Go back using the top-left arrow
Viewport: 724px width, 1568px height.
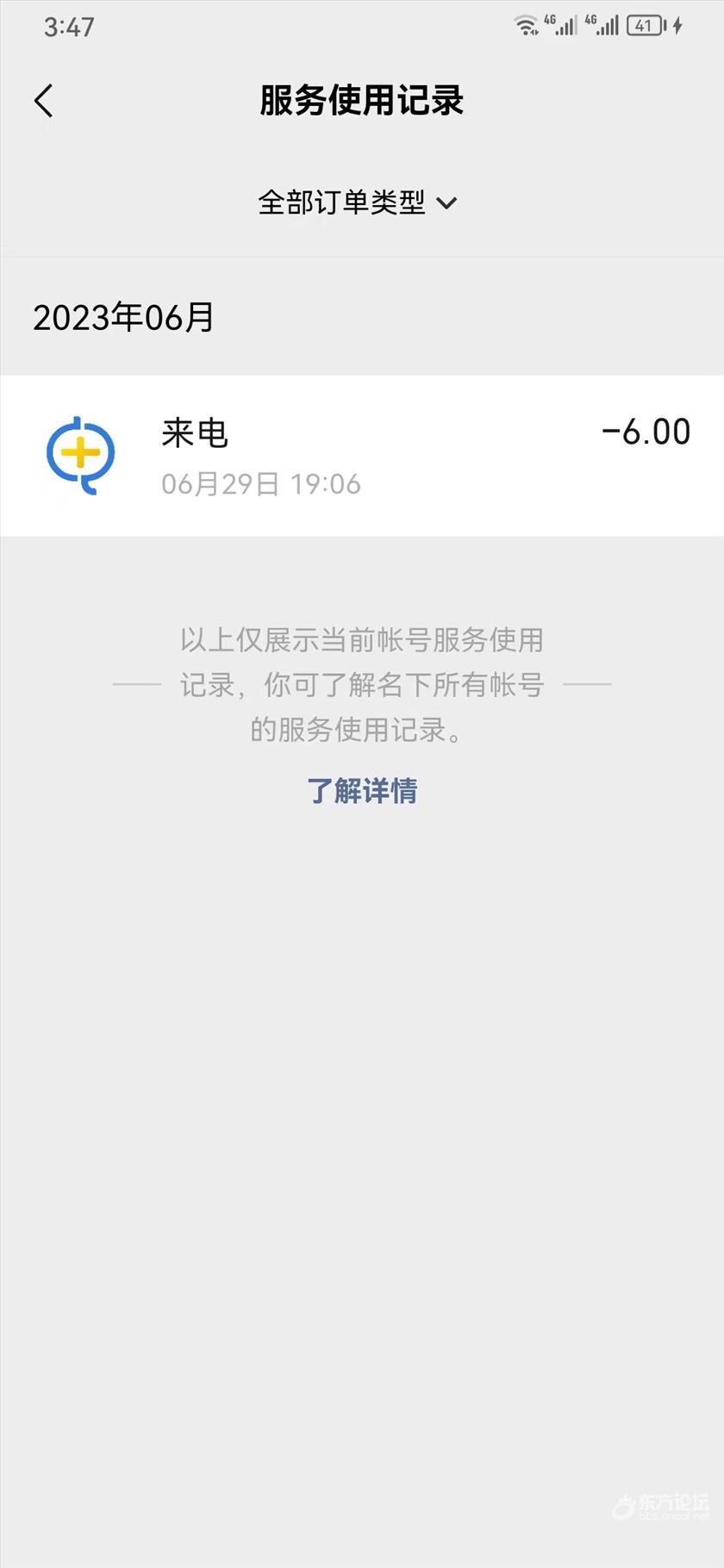44,101
